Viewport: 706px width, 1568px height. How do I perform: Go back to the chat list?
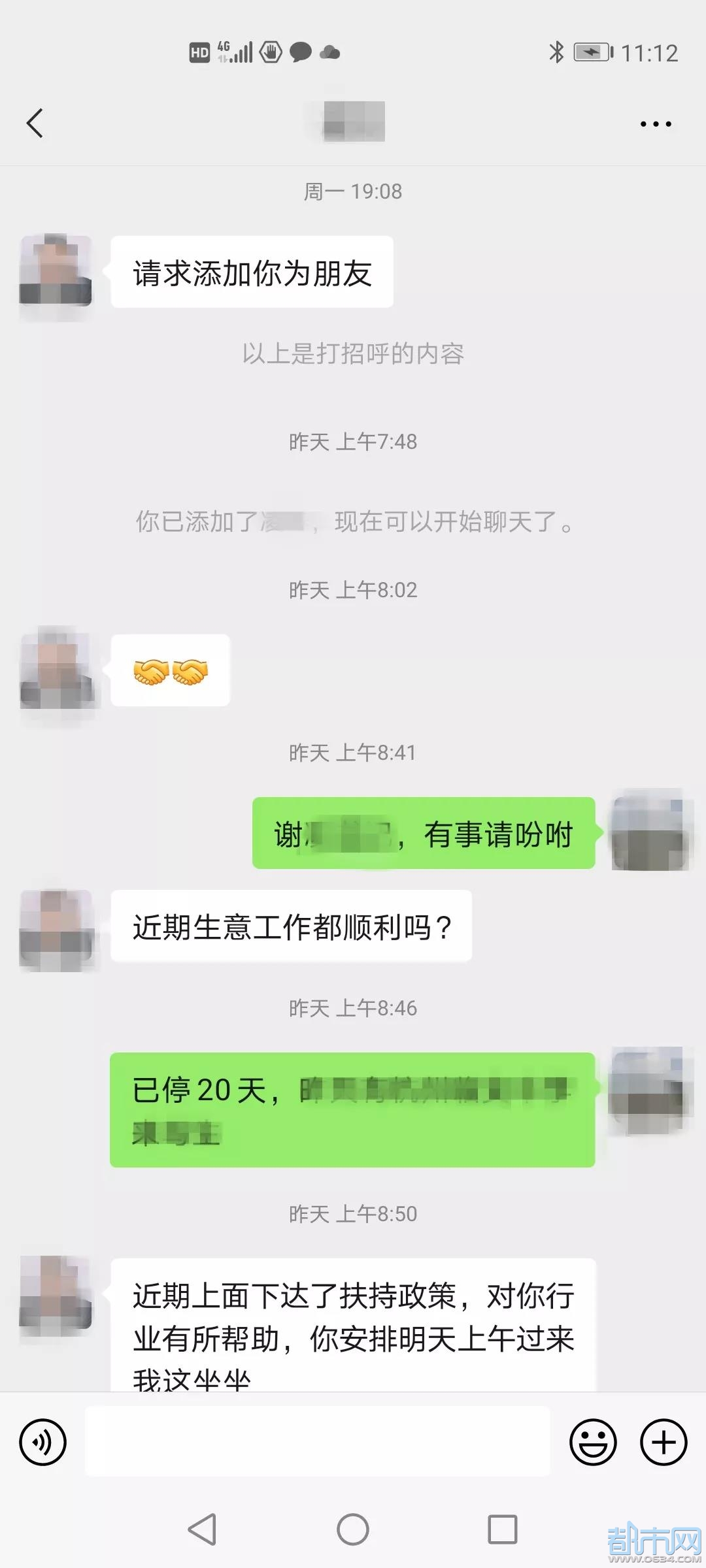(x=35, y=123)
